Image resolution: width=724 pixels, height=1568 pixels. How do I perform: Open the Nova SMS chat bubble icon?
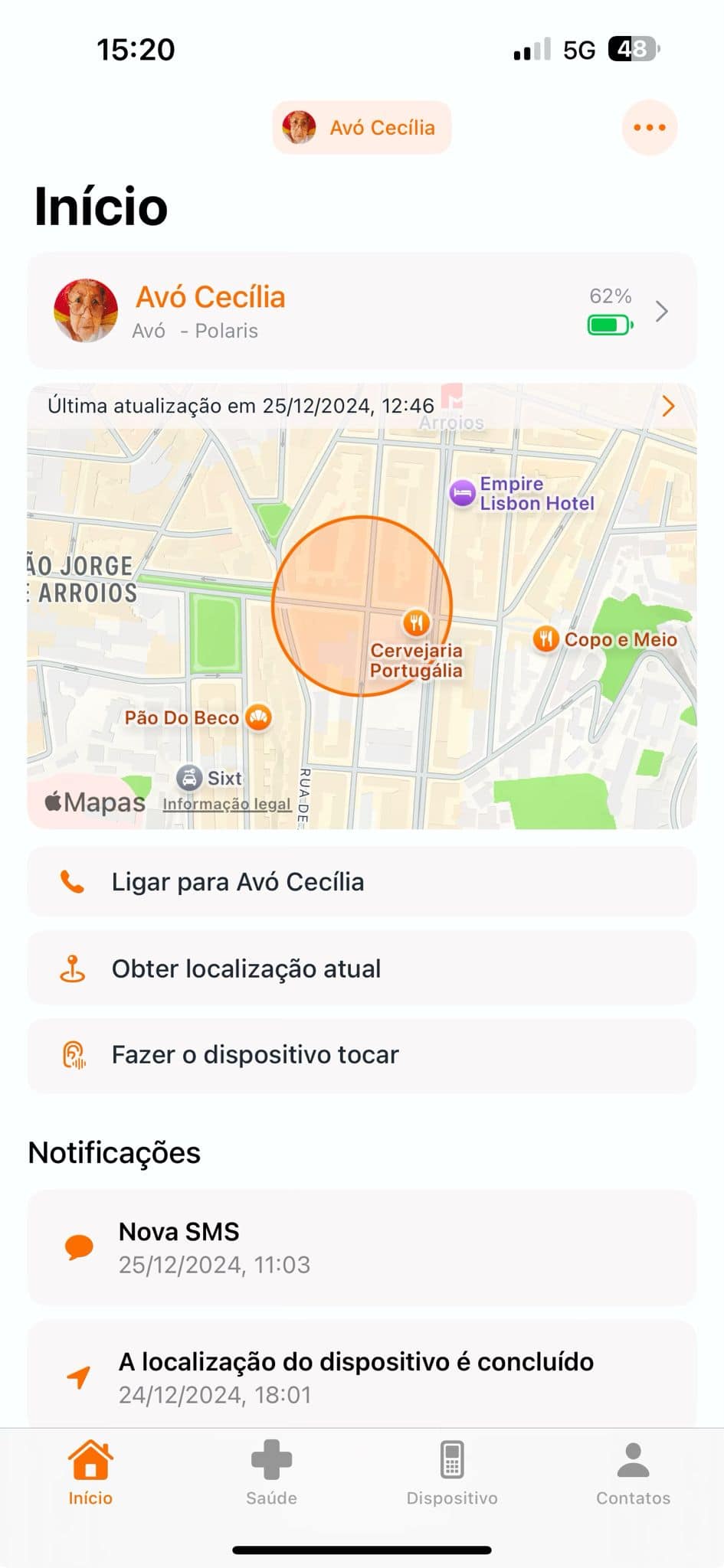[79, 1242]
